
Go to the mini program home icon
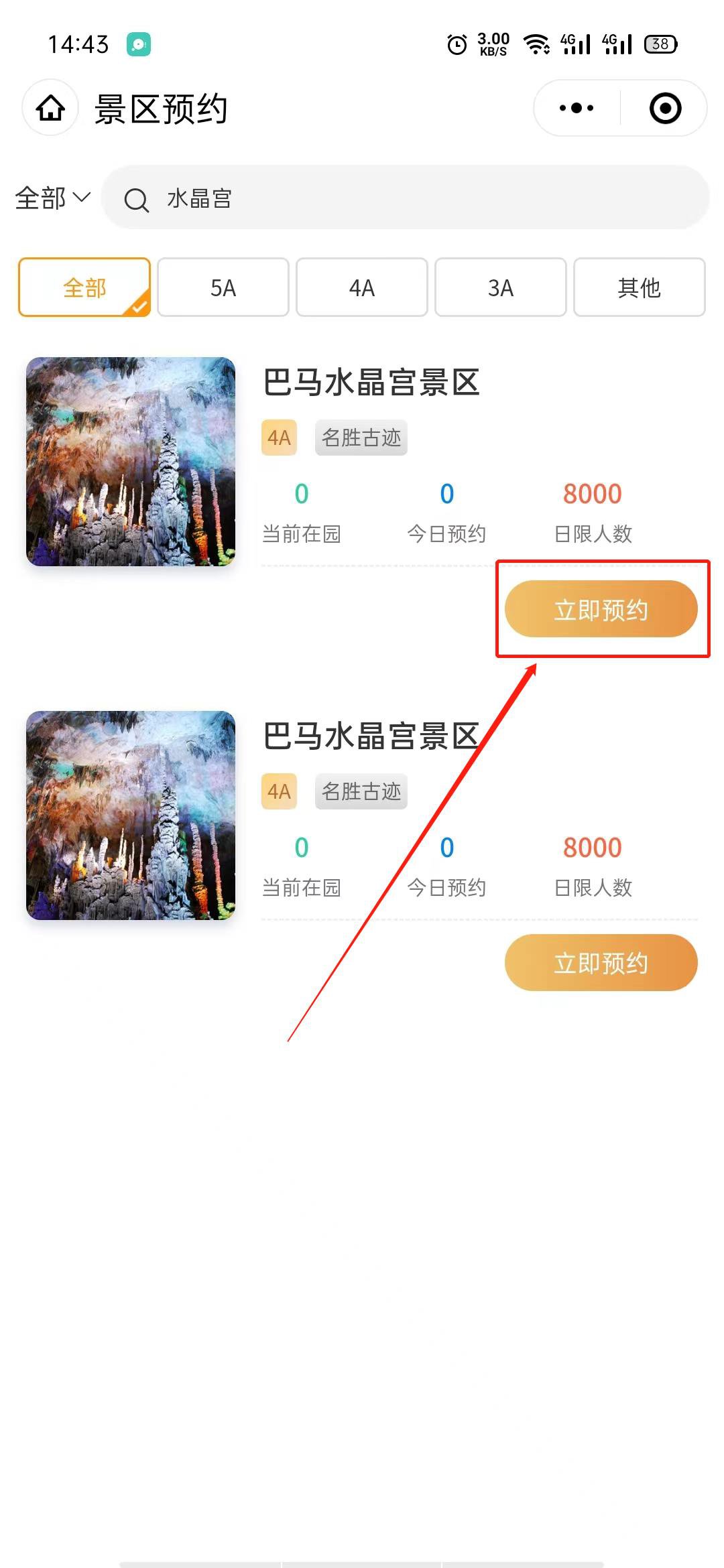pyautogui.click(x=50, y=108)
